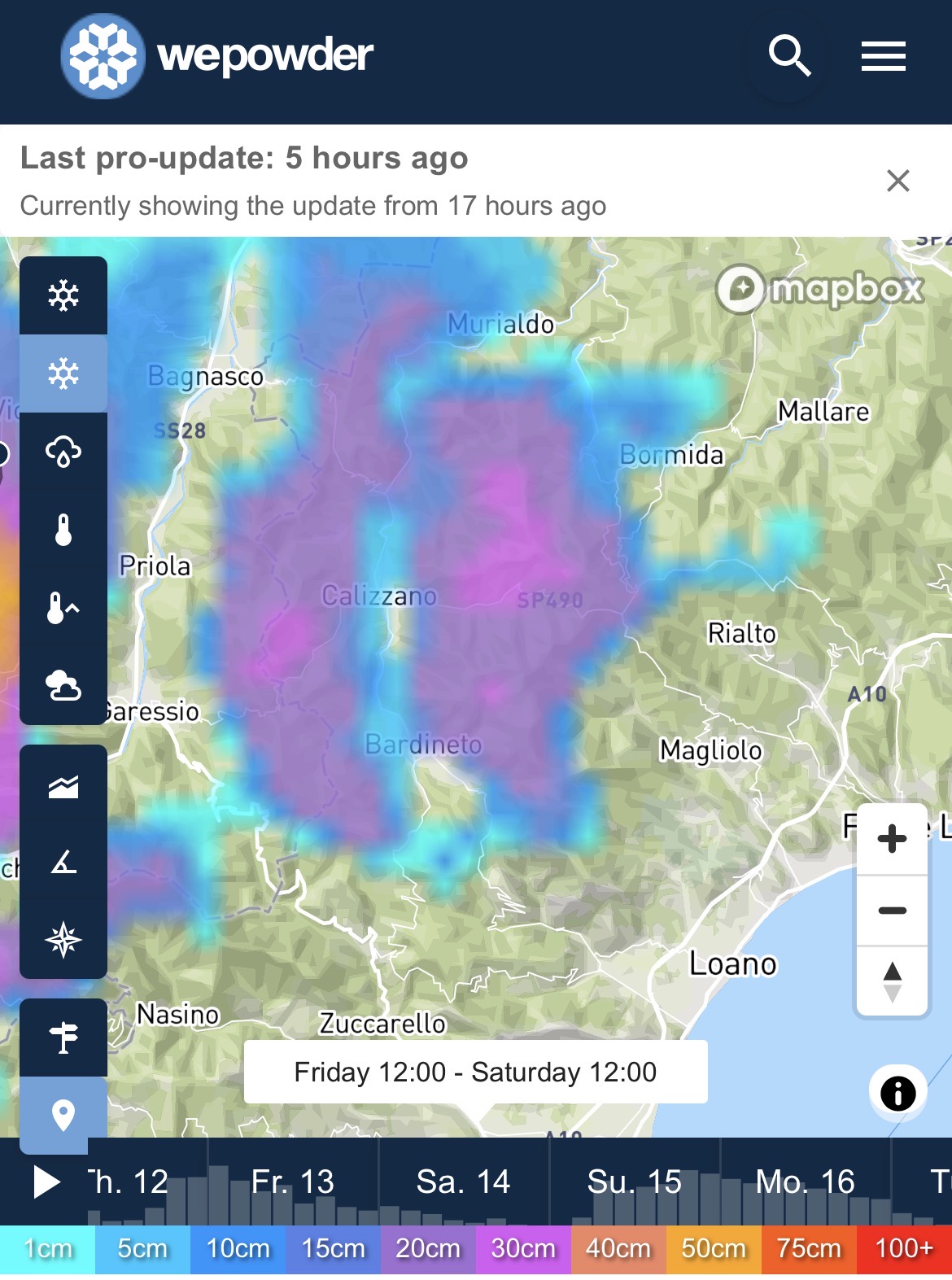Toggle the location pin button
Screen dimensions: 952x1280
coord(63,1115)
